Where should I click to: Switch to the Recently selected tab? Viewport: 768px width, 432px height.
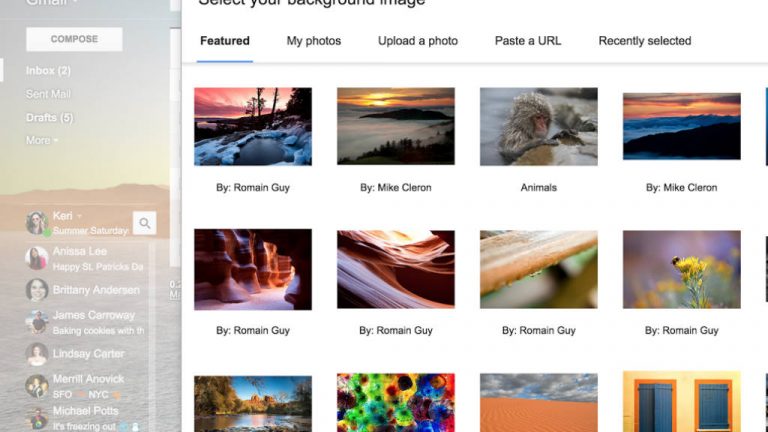[x=644, y=41]
